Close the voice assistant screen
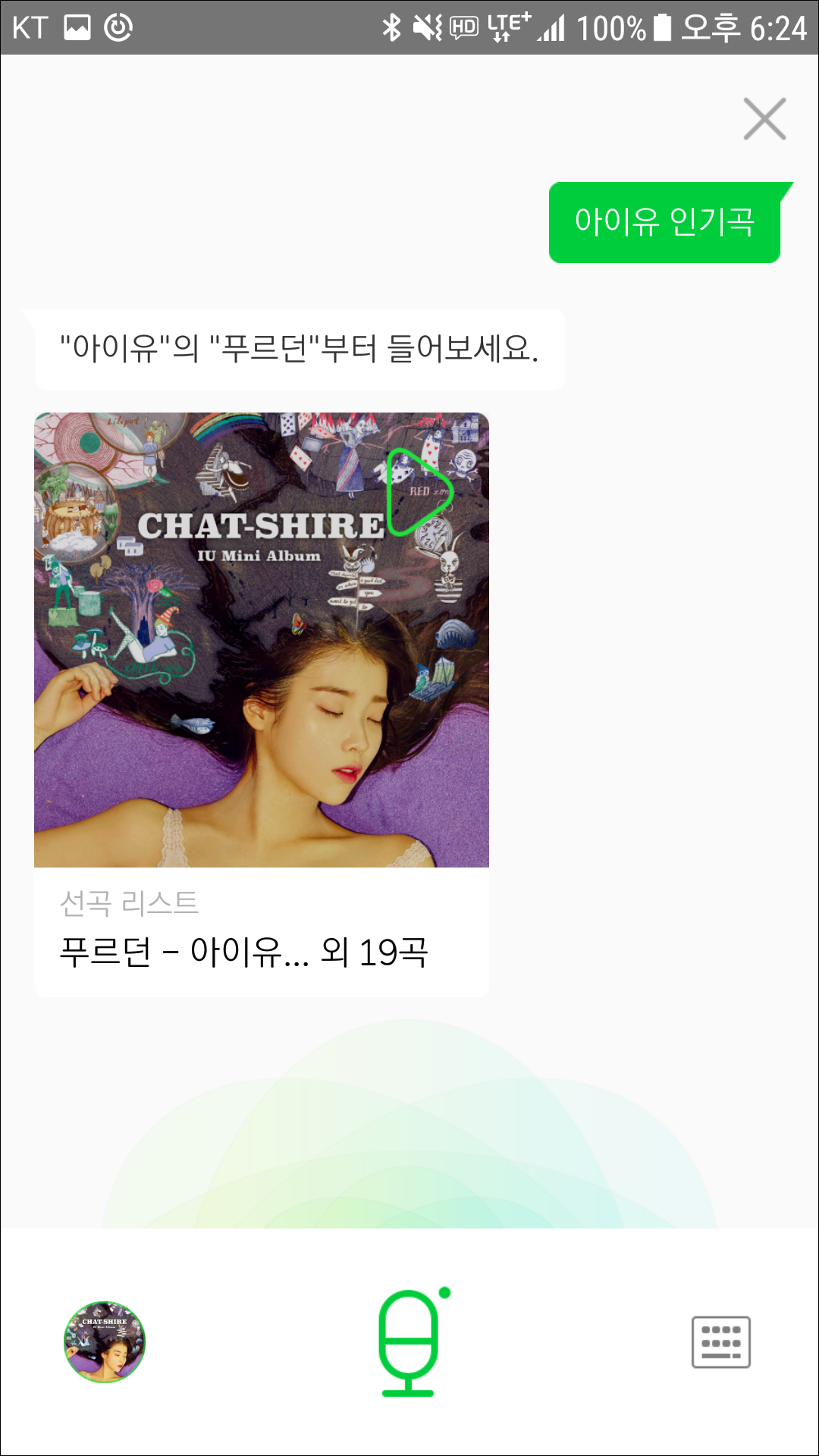Image resolution: width=819 pixels, height=1456 pixels. [764, 119]
